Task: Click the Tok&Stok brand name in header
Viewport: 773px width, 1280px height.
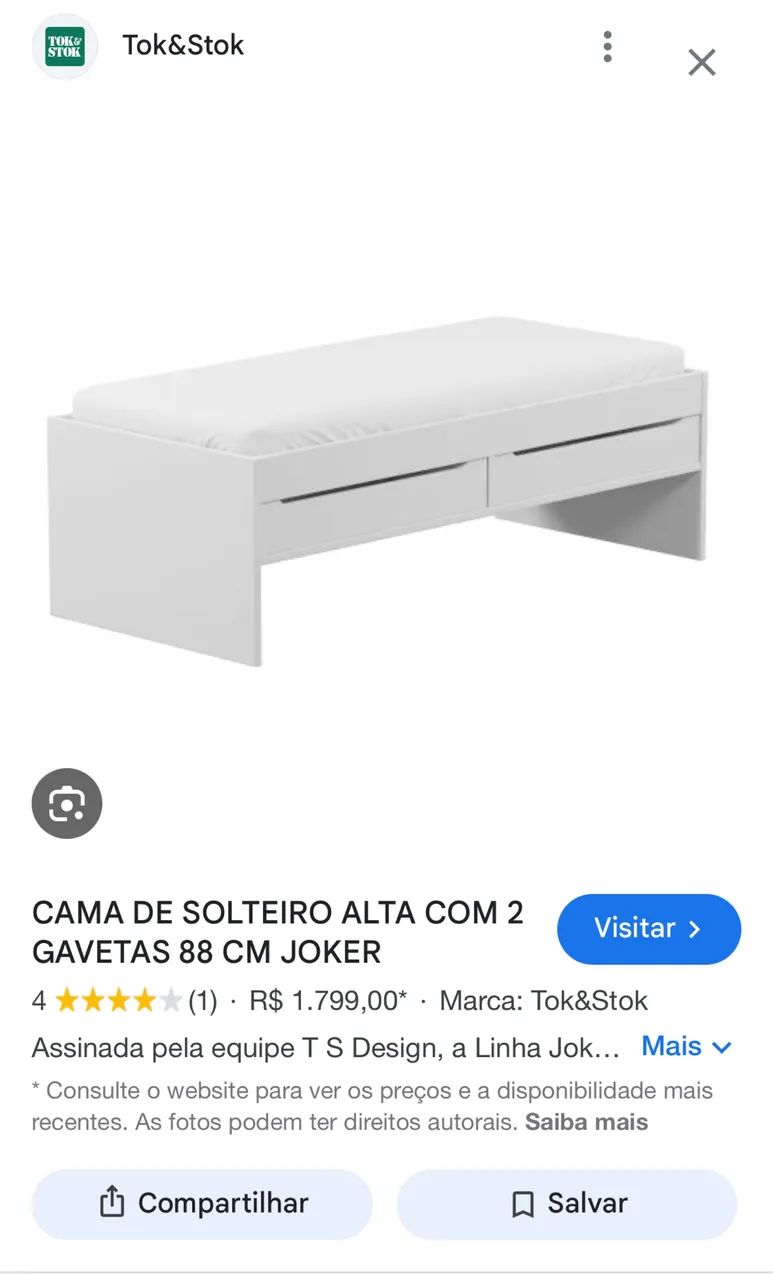Action: [183, 45]
